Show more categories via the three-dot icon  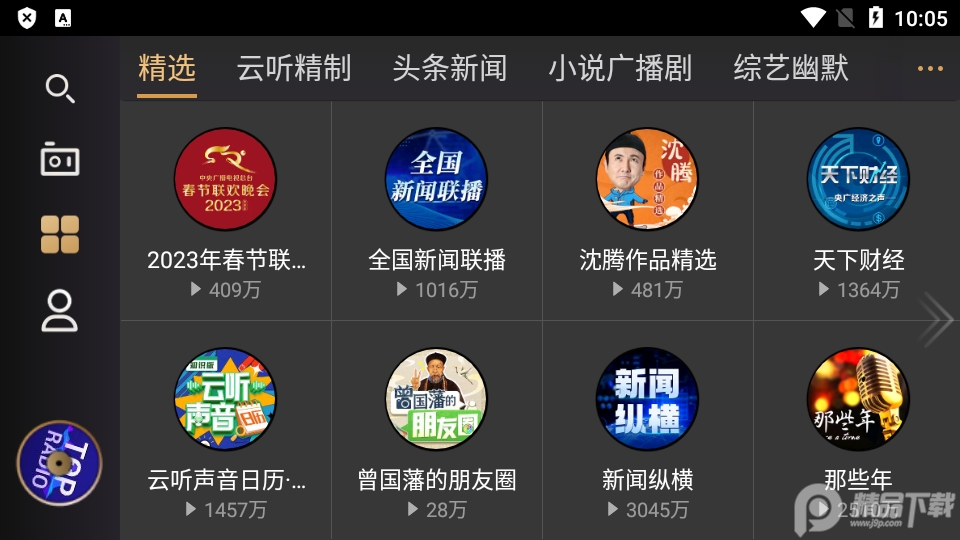click(x=930, y=69)
